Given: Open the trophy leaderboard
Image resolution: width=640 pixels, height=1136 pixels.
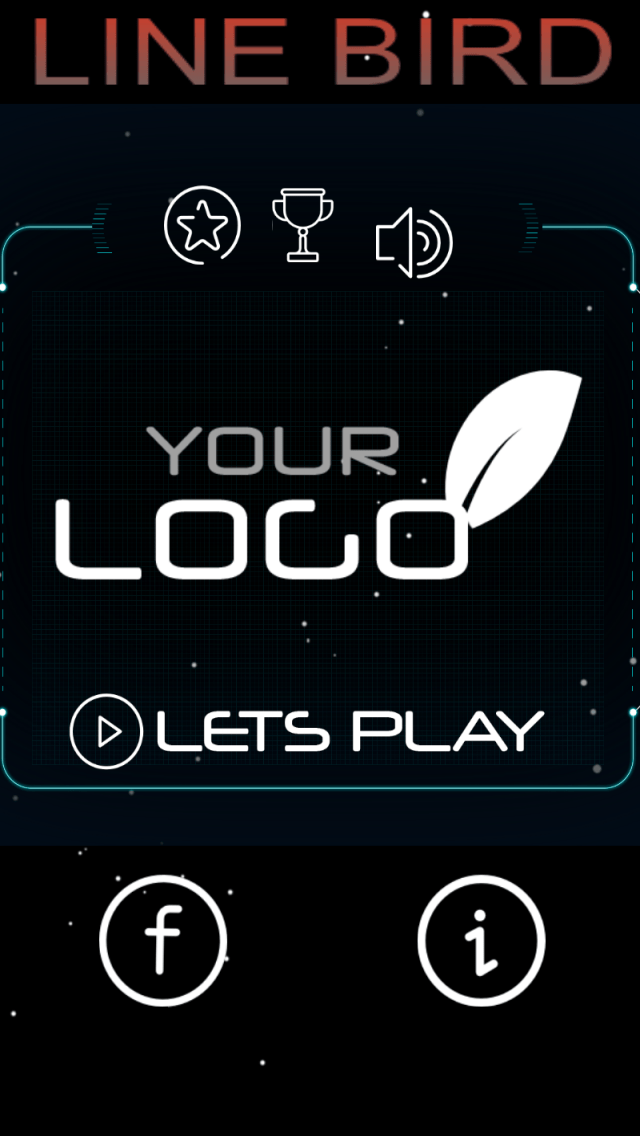Looking at the screenshot, I should [303, 225].
